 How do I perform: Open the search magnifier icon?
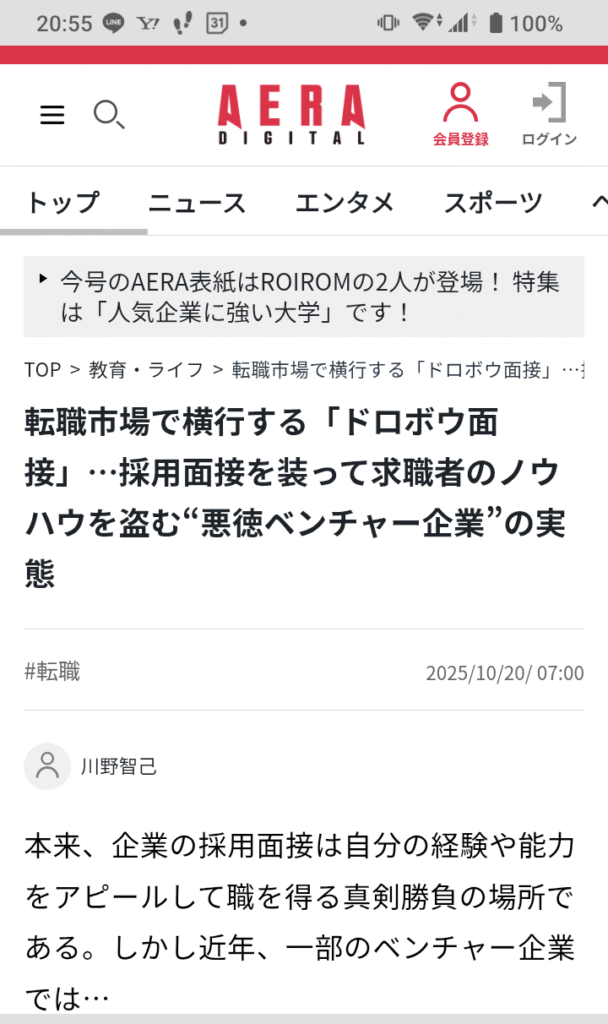(x=108, y=115)
